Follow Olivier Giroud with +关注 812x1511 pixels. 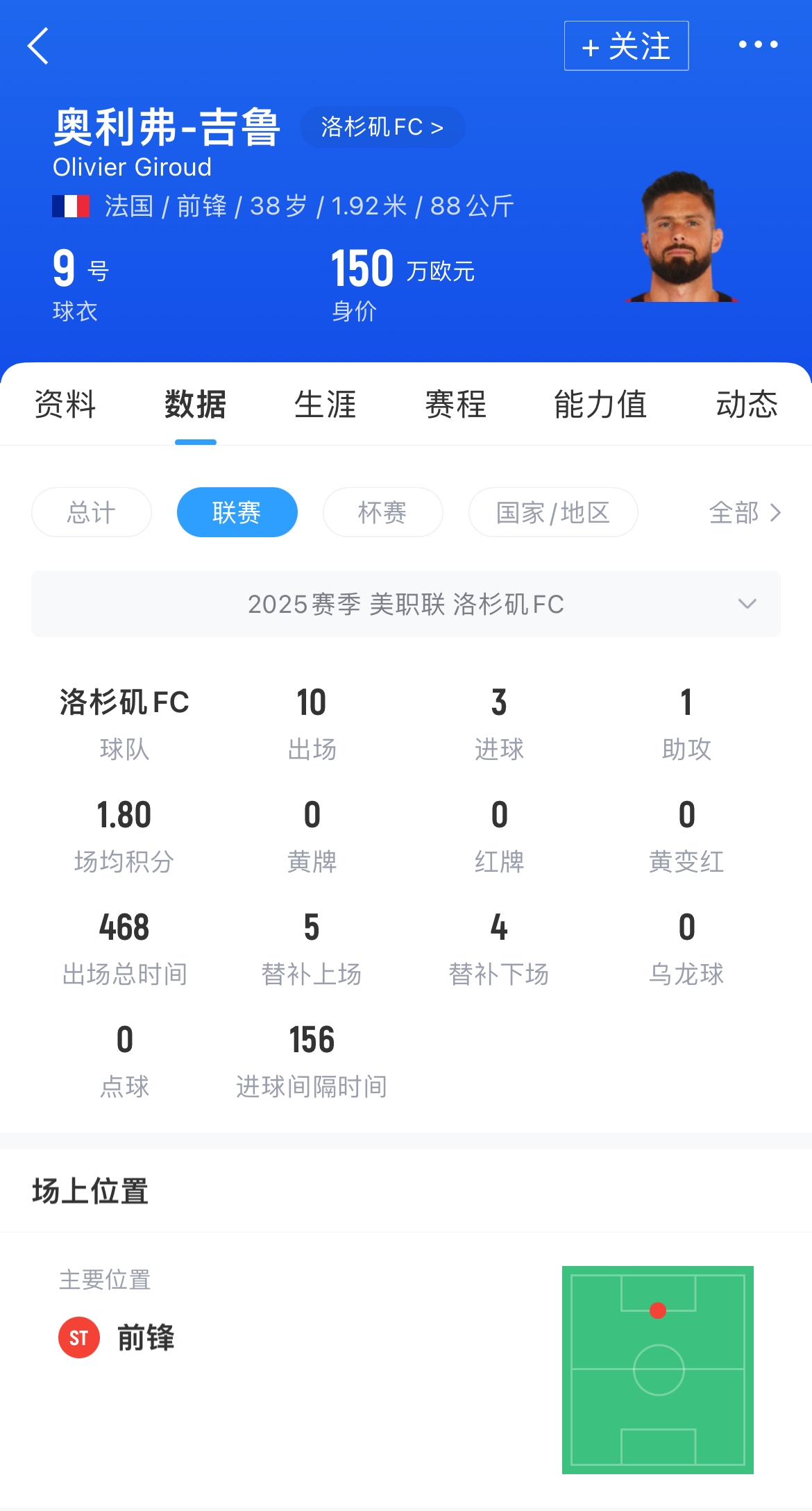point(626,46)
